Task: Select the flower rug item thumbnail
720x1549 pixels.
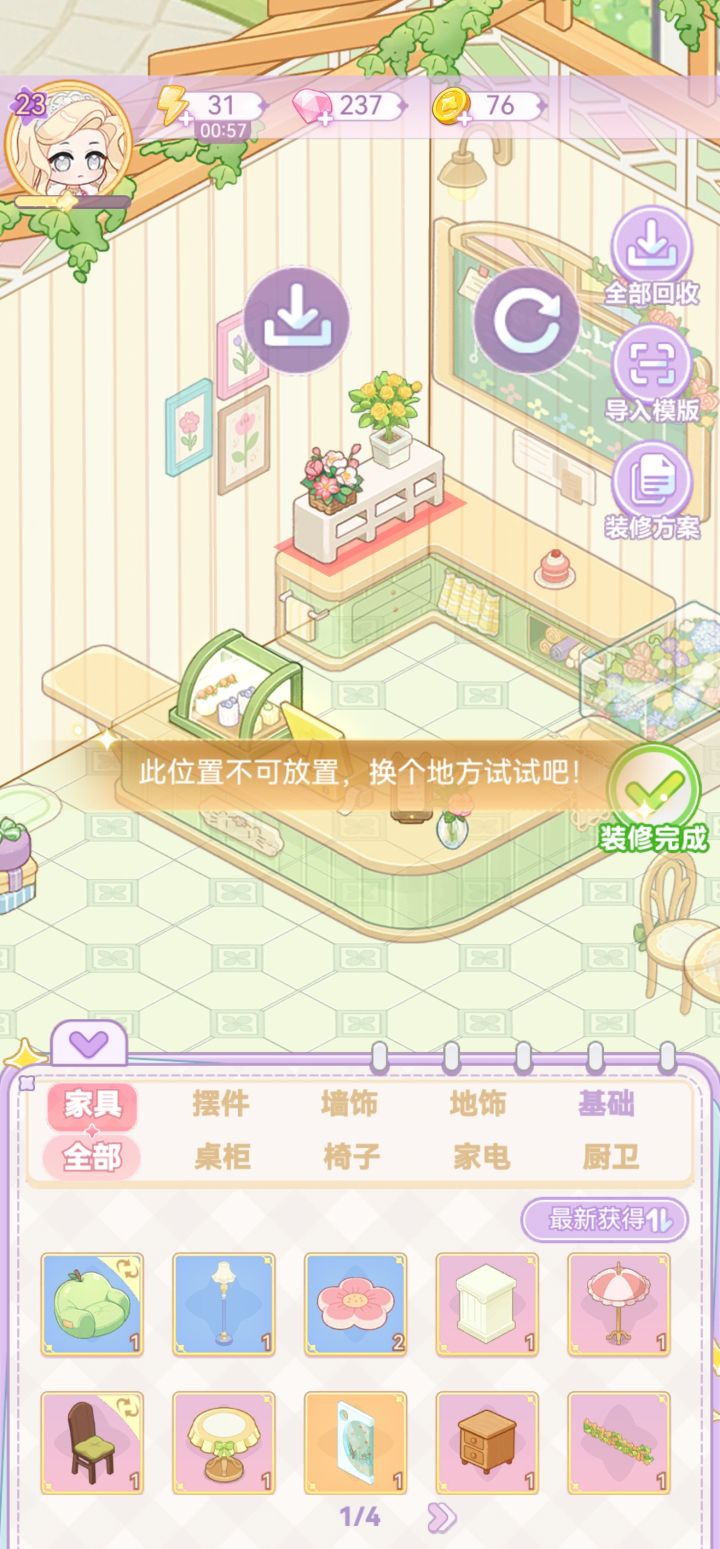Action: click(x=355, y=1306)
